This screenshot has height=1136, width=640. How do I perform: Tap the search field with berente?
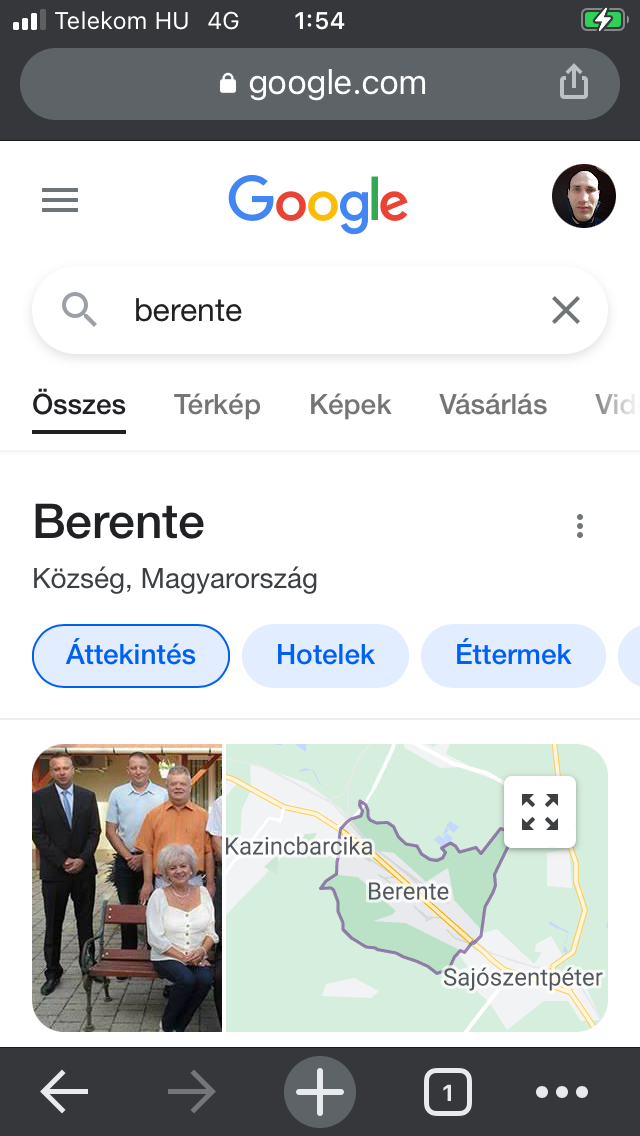point(320,311)
